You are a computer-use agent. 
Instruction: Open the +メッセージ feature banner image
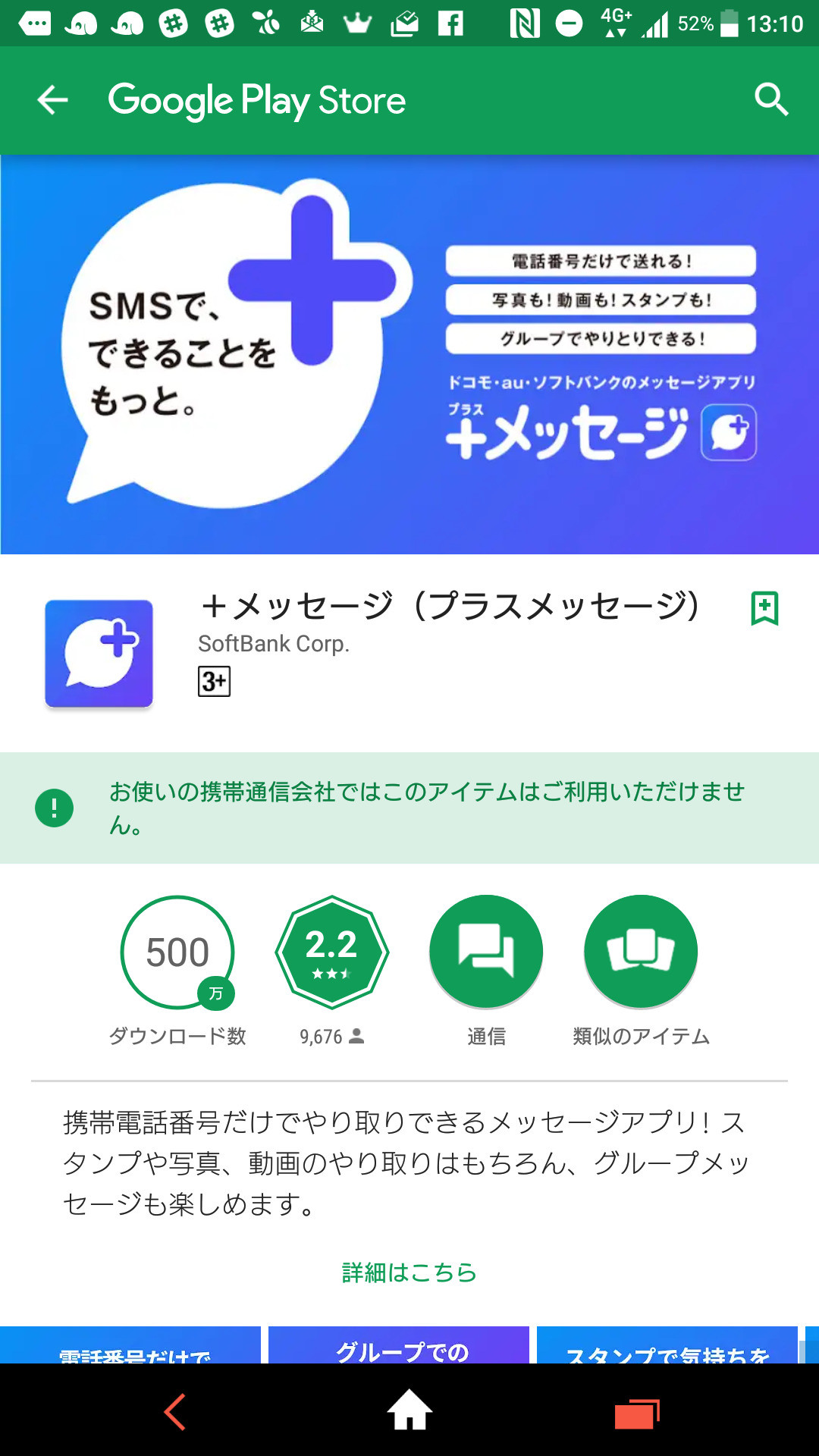[x=409, y=354]
